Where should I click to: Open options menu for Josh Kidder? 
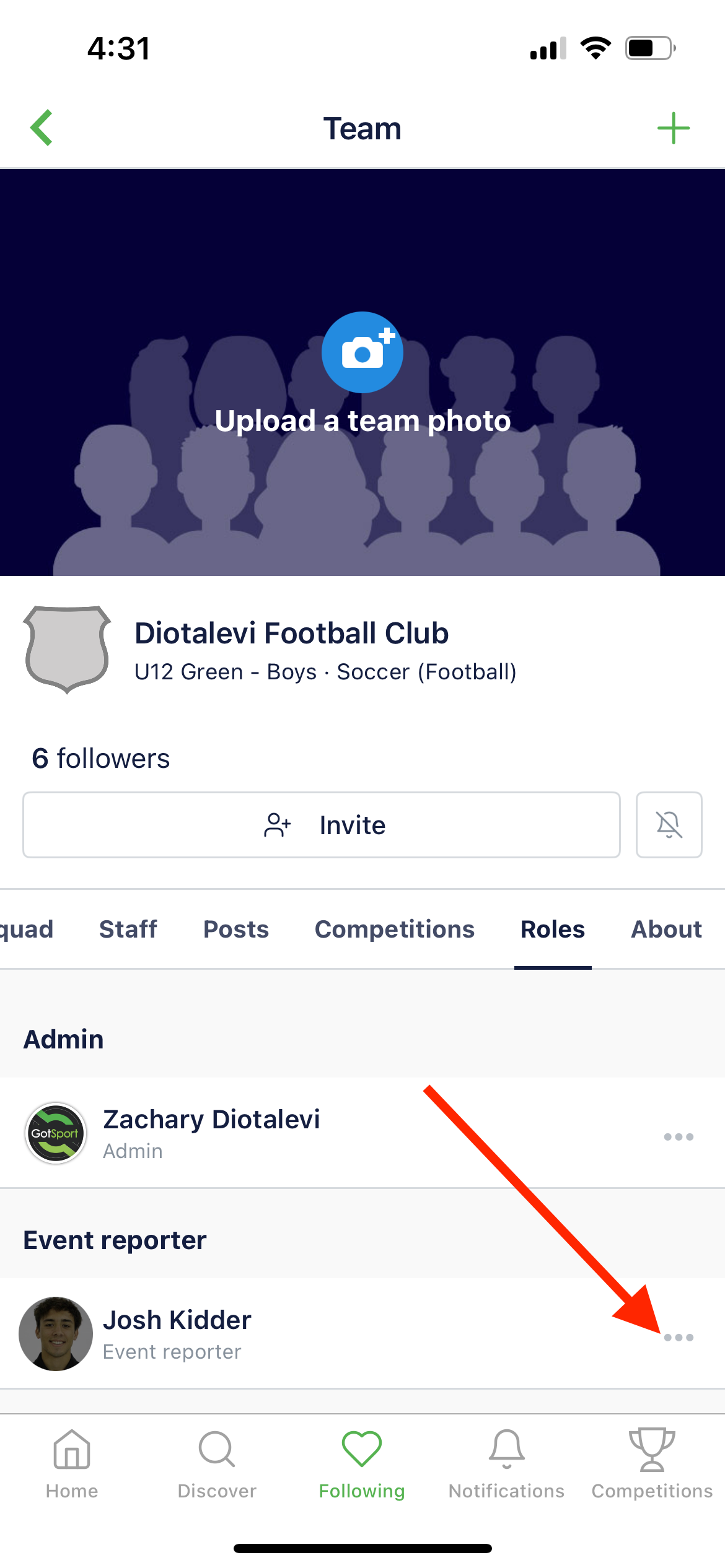678,1337
